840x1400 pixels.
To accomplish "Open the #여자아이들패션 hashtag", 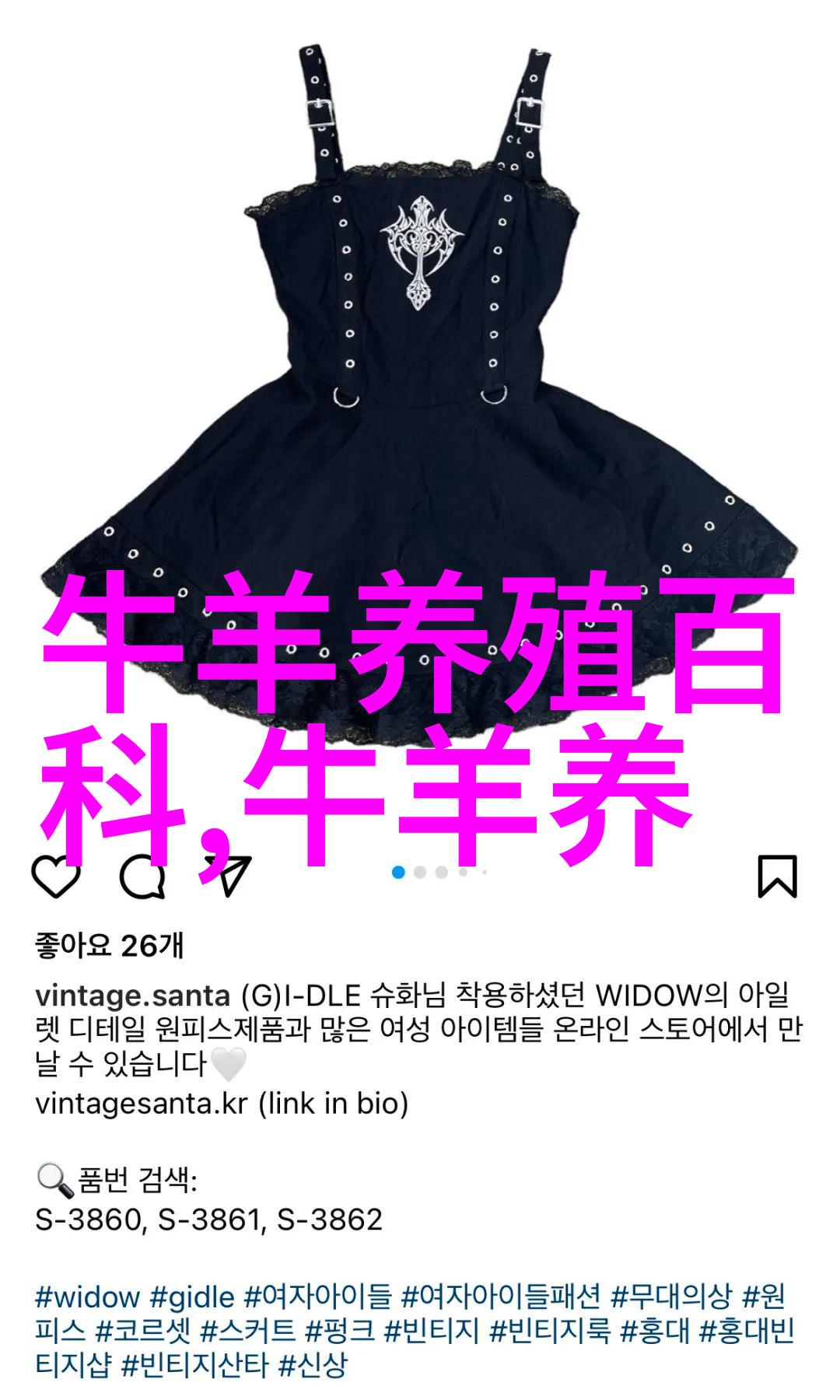I will (501, 1297).
